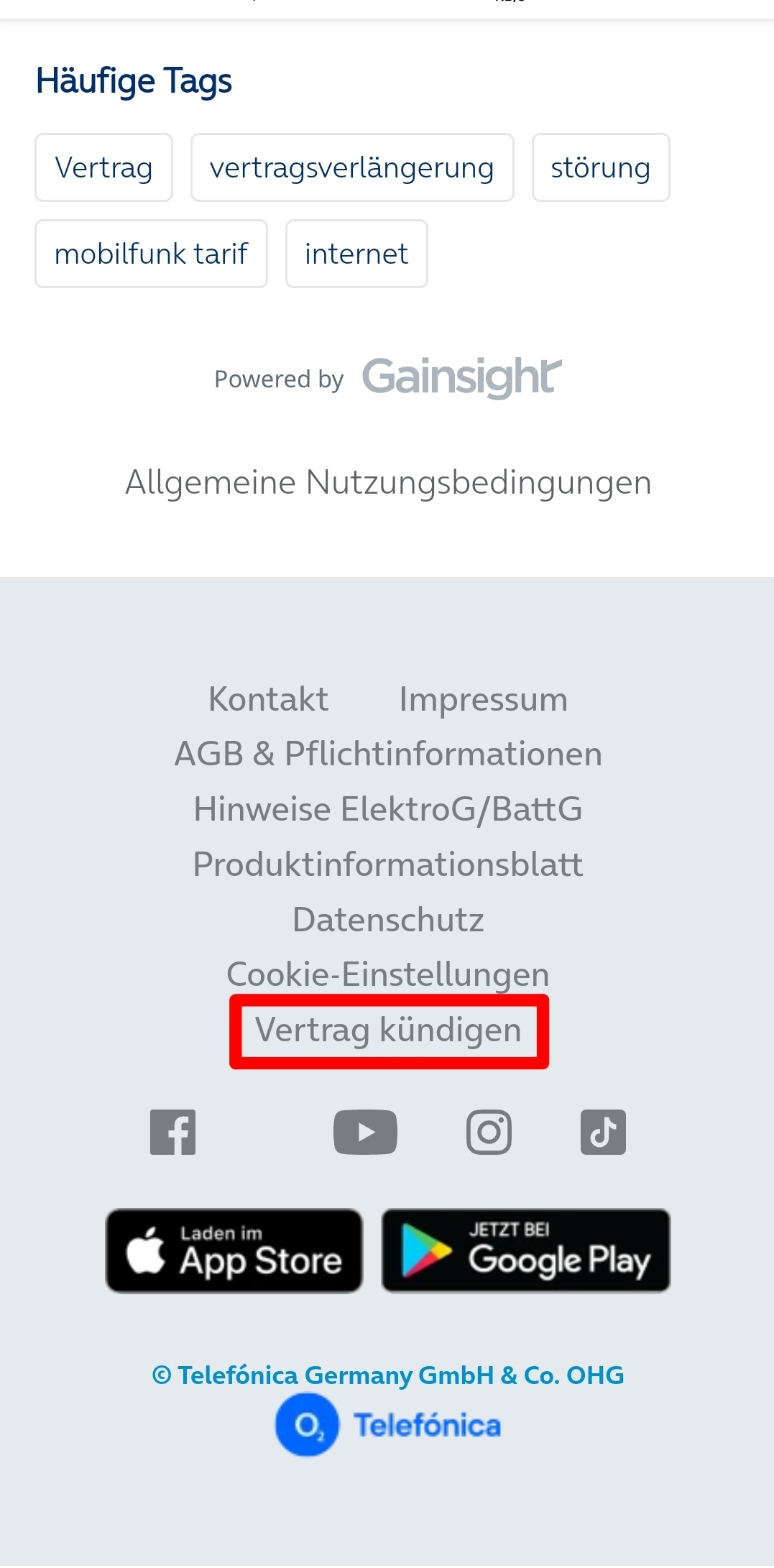
Task: Open AGB & Pflichtinformationen
Action: tap(388, 754)
